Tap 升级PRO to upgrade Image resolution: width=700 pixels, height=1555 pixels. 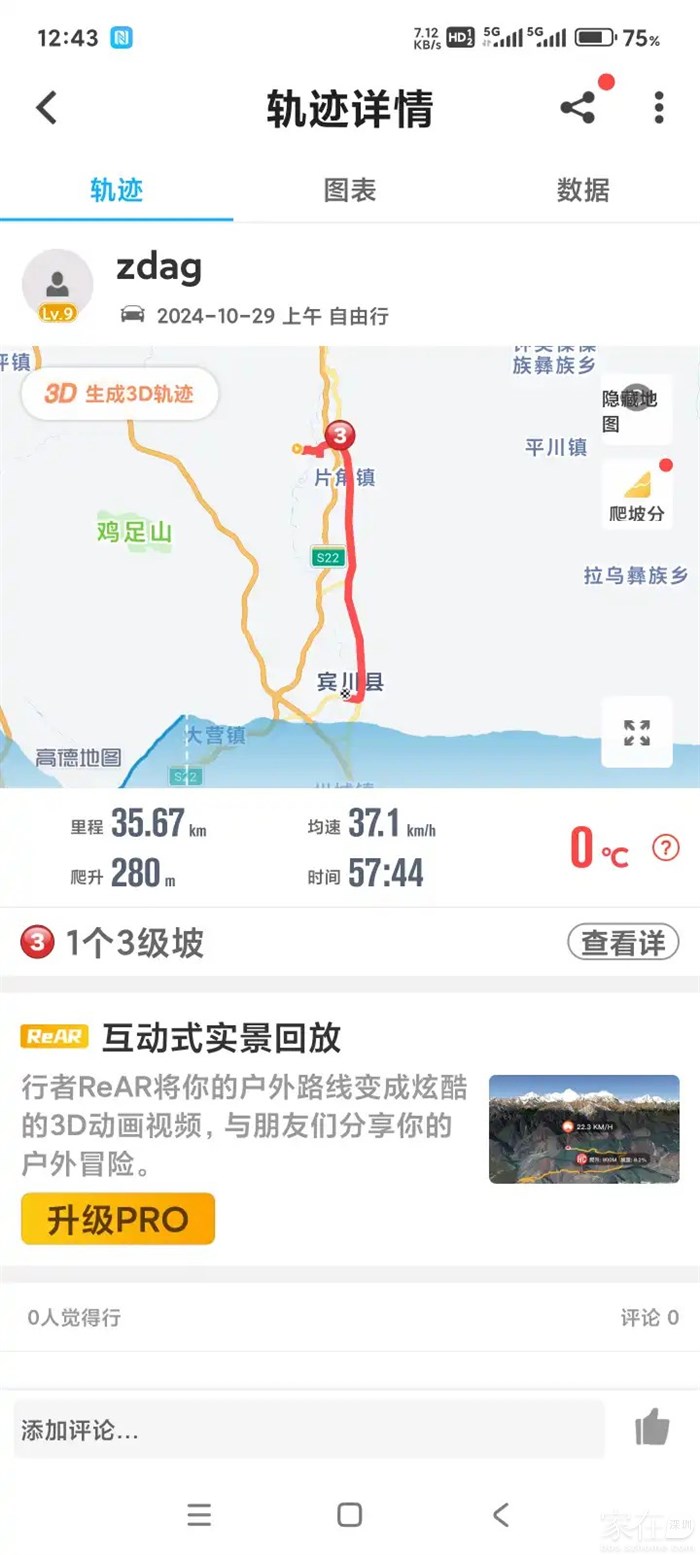coord(118,1219)
